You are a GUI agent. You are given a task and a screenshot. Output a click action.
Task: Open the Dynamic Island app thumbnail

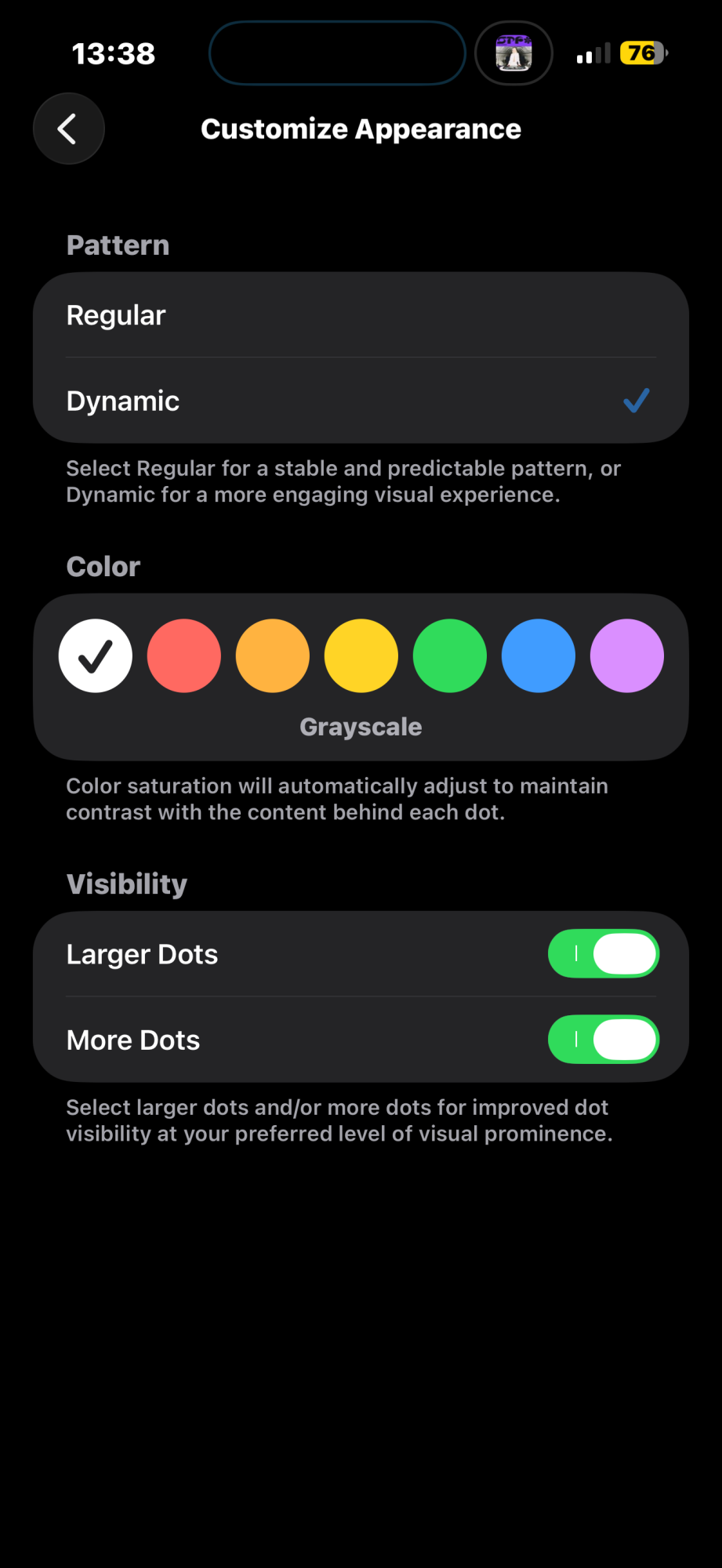[x=513, y=53]
